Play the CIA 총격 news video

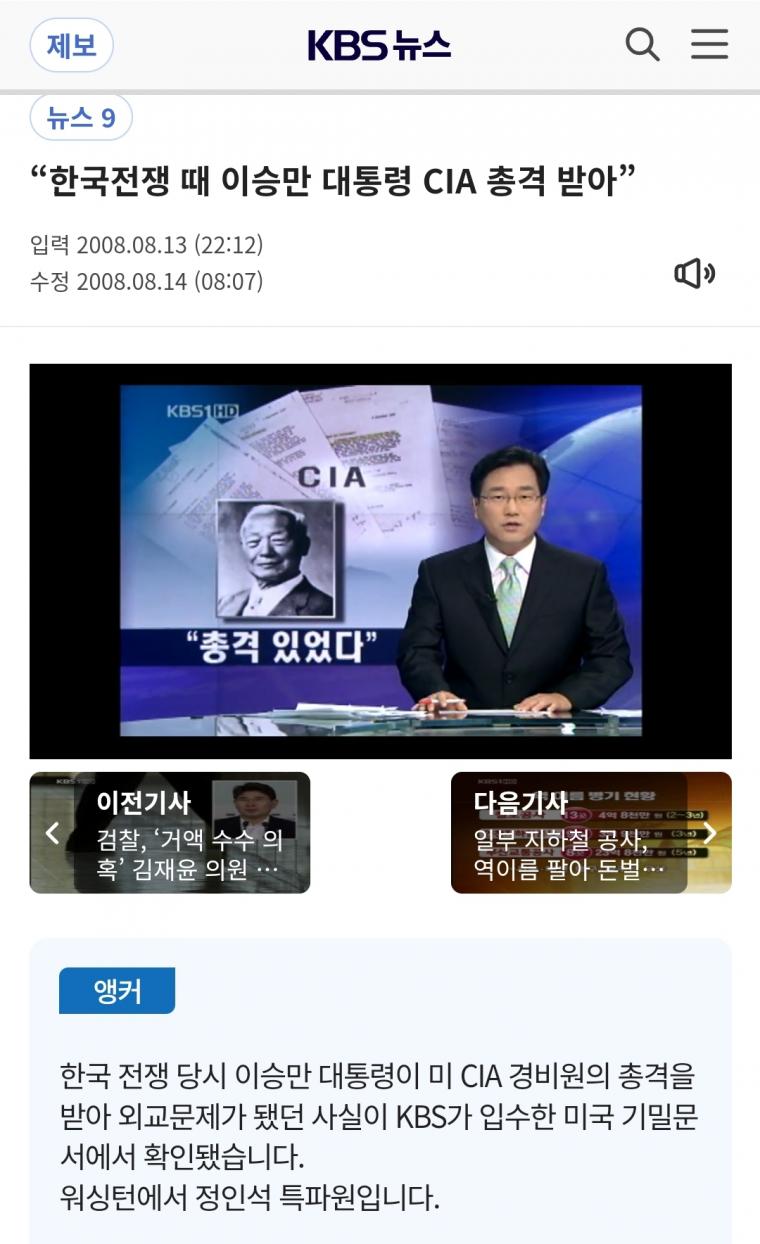380,561
